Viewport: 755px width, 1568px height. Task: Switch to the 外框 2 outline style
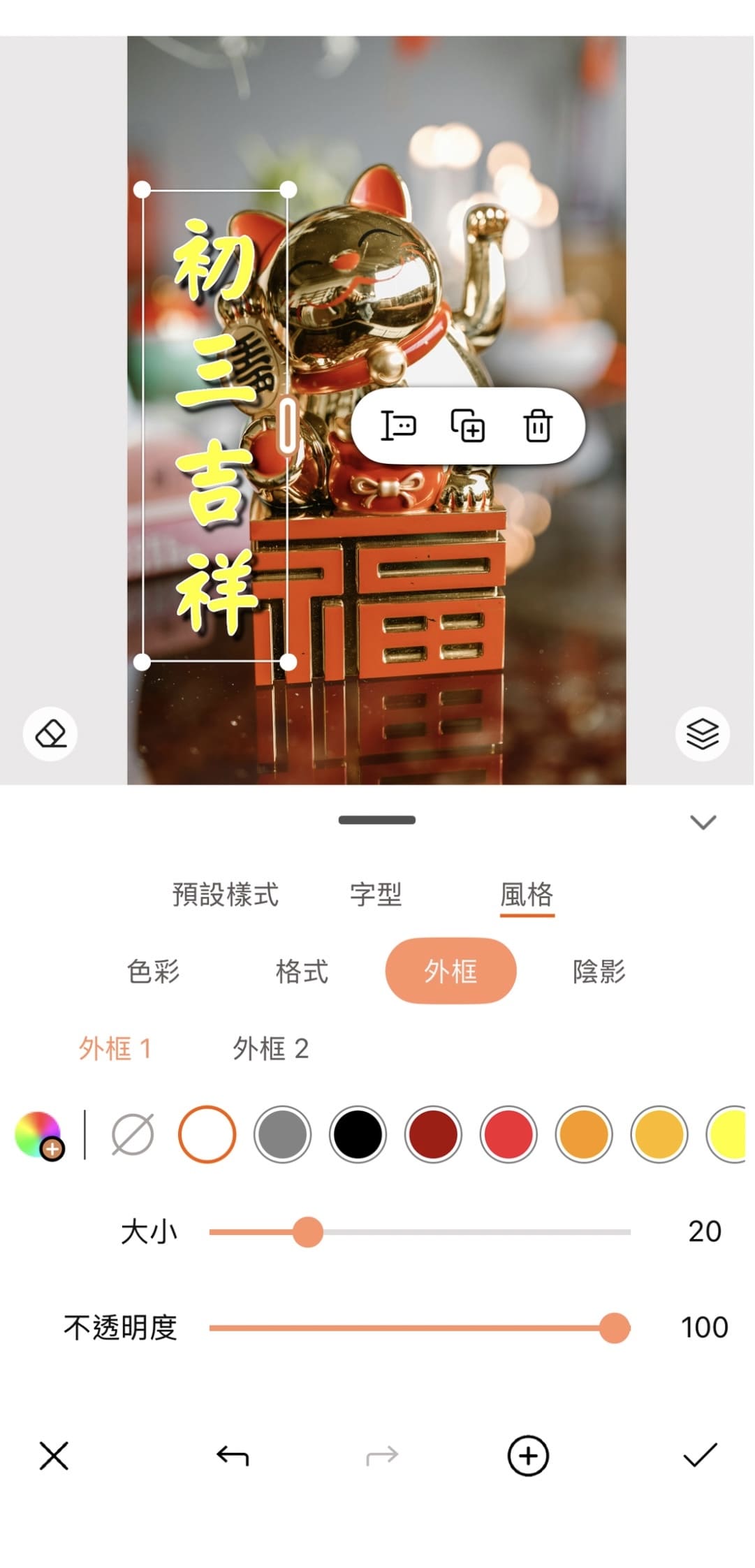point(274,1050)
